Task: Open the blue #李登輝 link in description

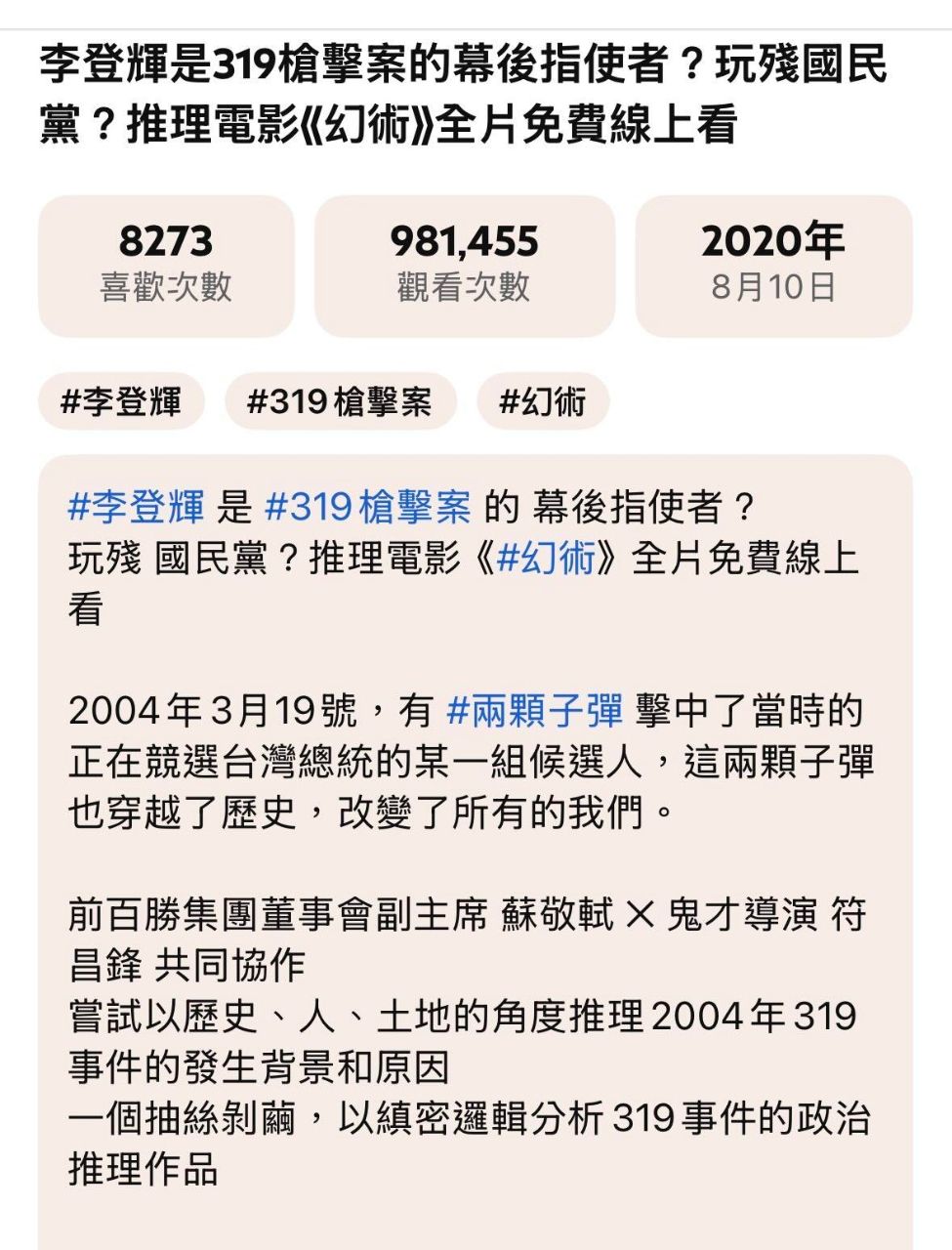Action: (x=136, y=507)
